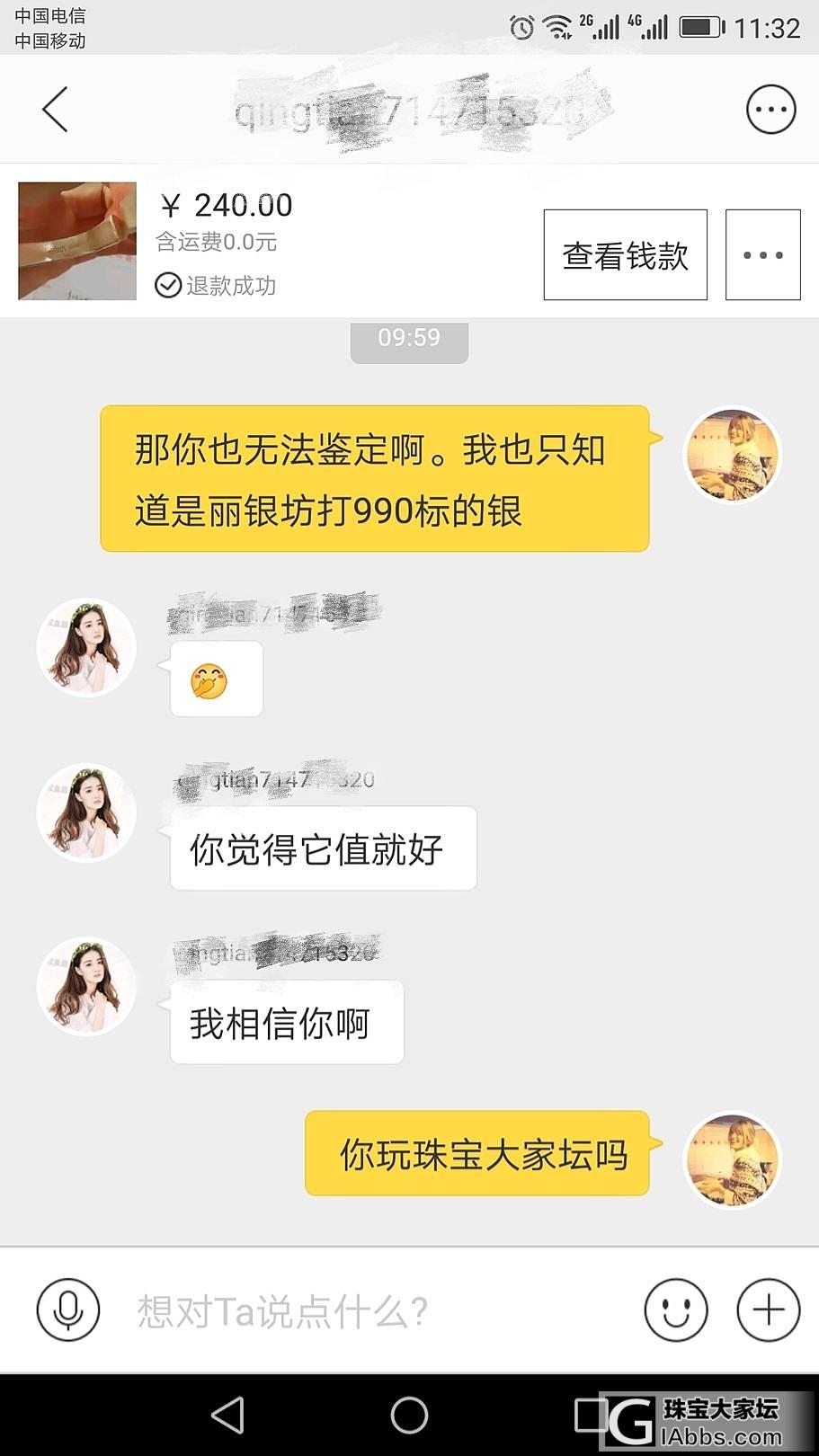View the seller's avatar beside 你觉得它值就好

pyautogui.click(x=86, y=812)
